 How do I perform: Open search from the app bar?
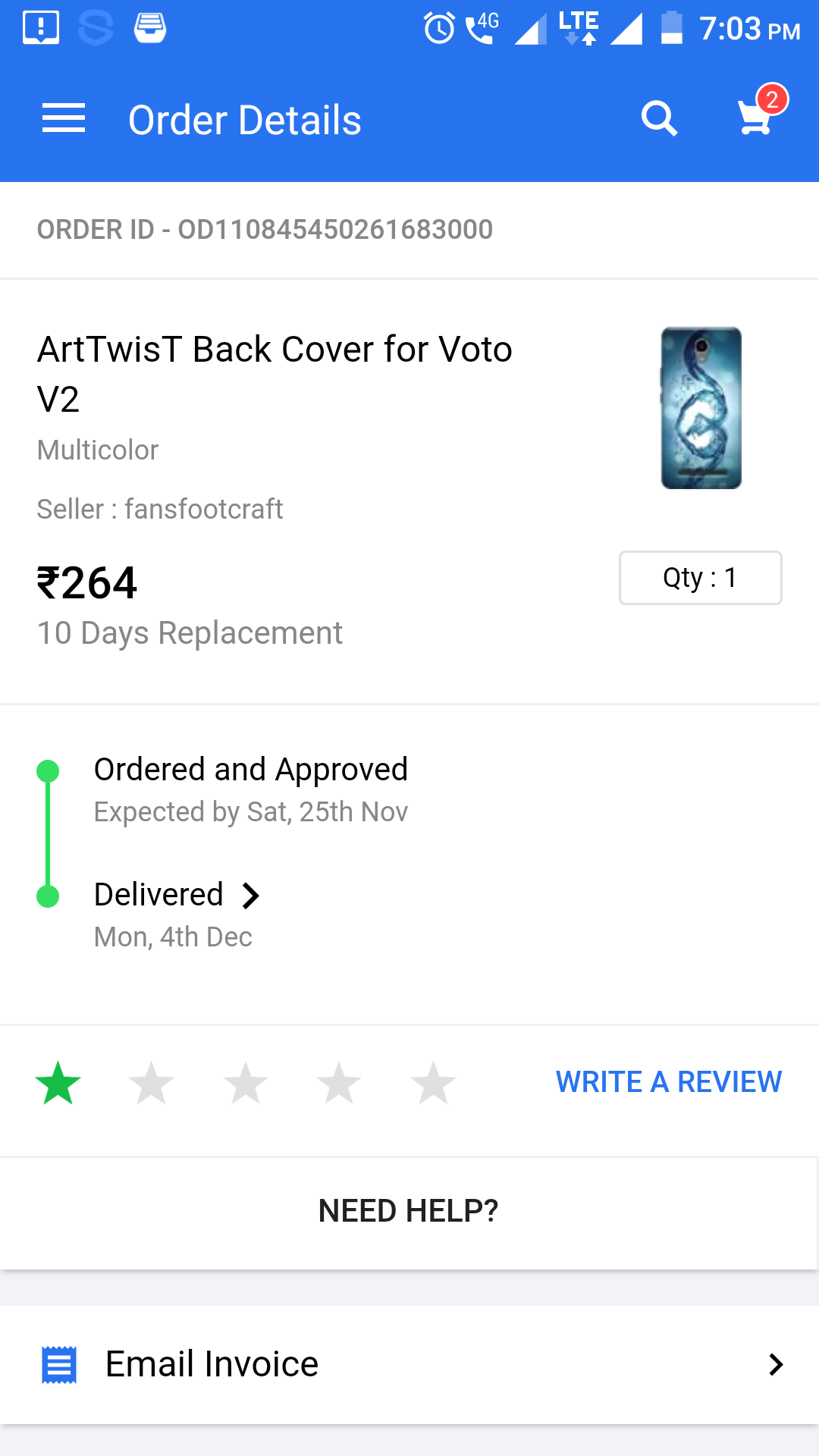[x=658, y=119]
